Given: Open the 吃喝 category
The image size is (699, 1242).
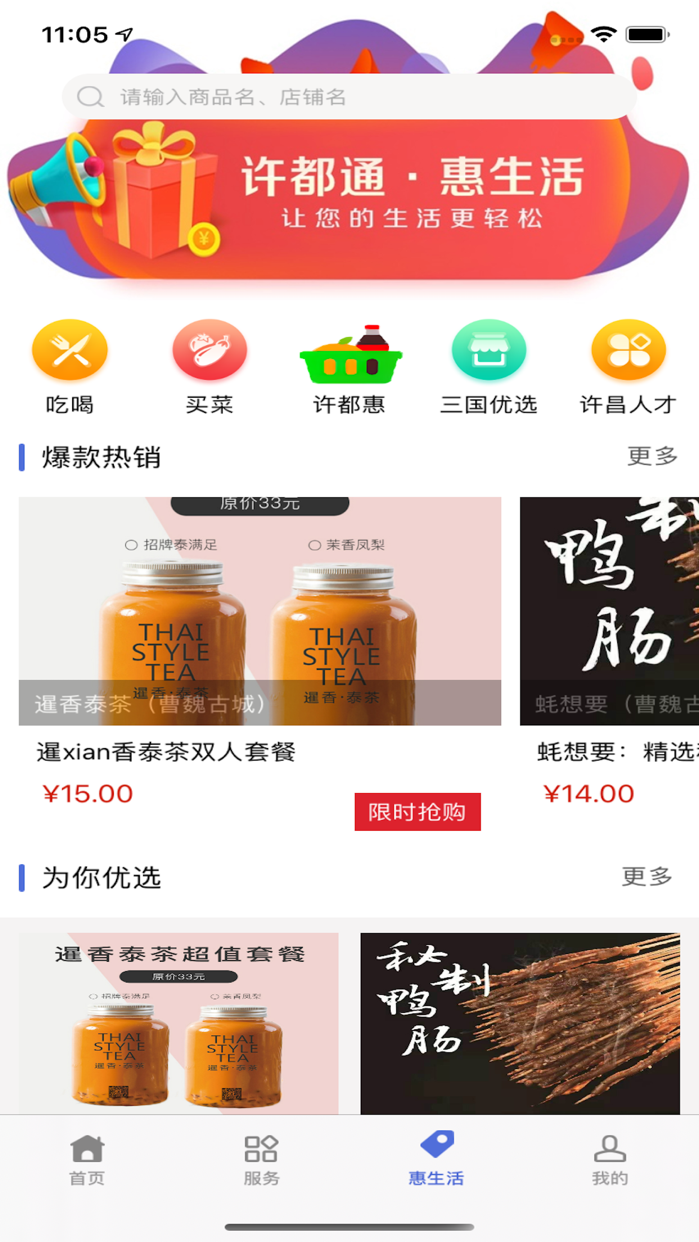Looking at the screenshot, I should [x=70, y=366].
